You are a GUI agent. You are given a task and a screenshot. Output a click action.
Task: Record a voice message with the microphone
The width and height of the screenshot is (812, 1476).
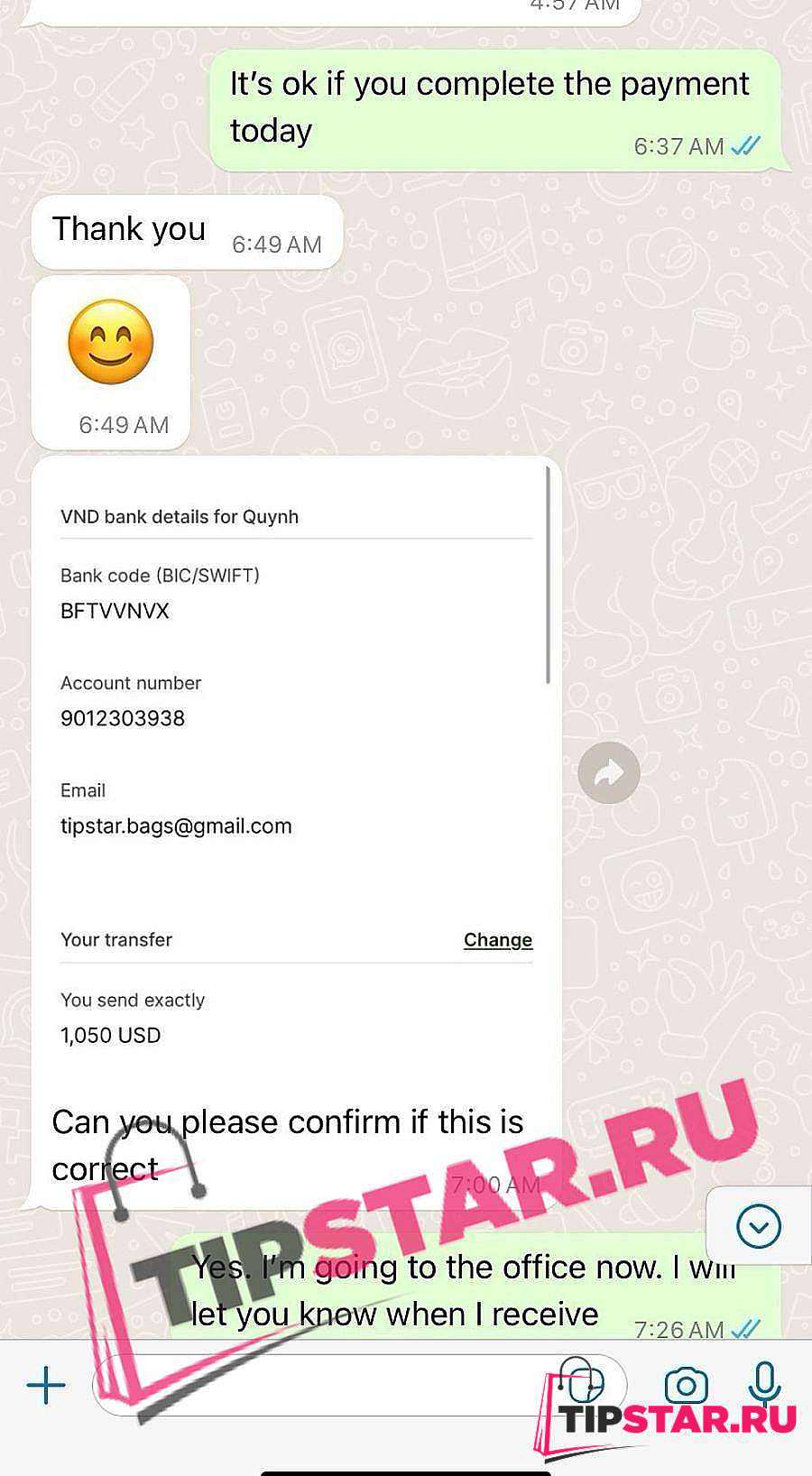point(764,1383)
